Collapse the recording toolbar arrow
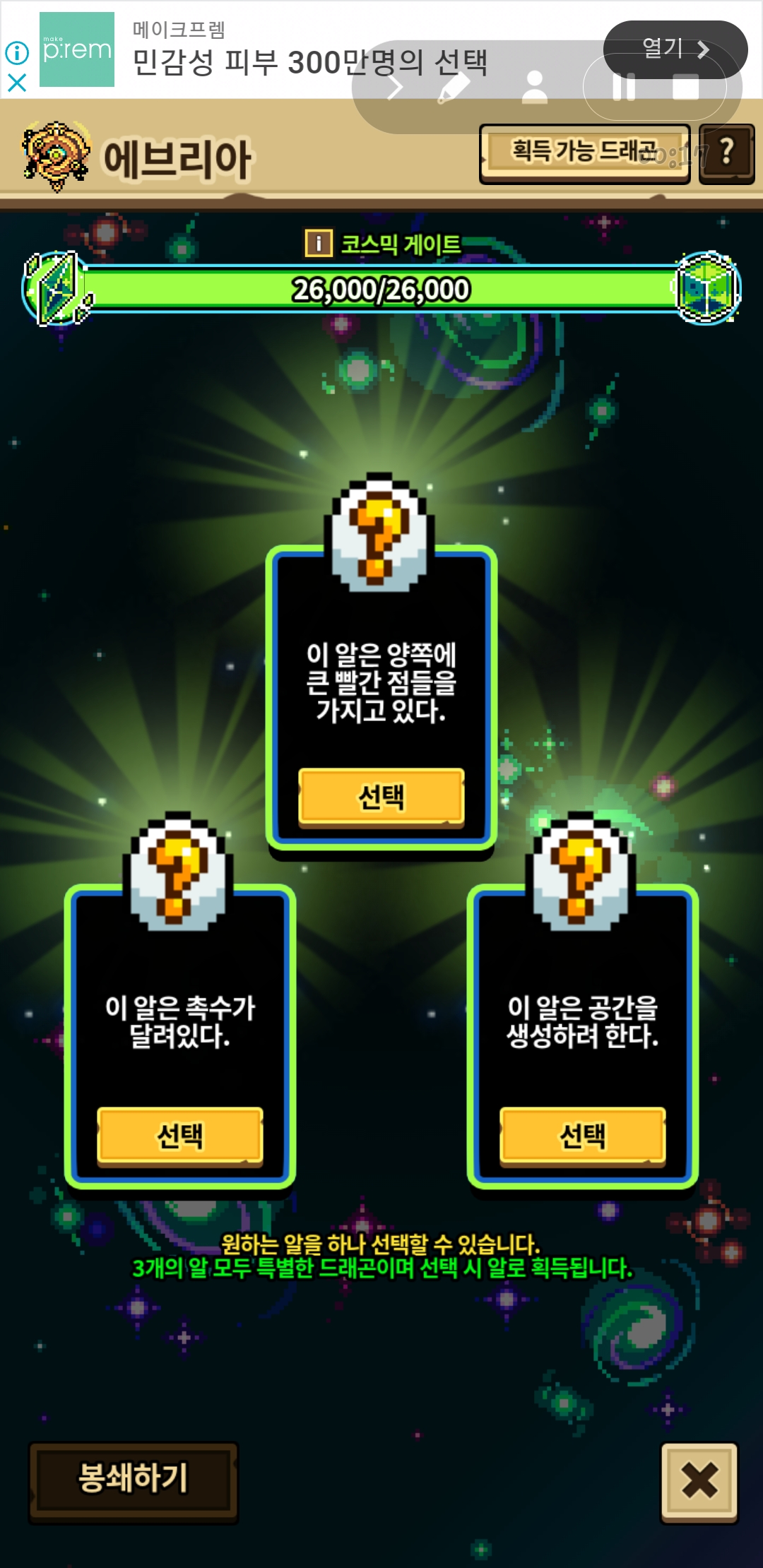The height and width of the screenshot is (1568, 763). [395, 88]
